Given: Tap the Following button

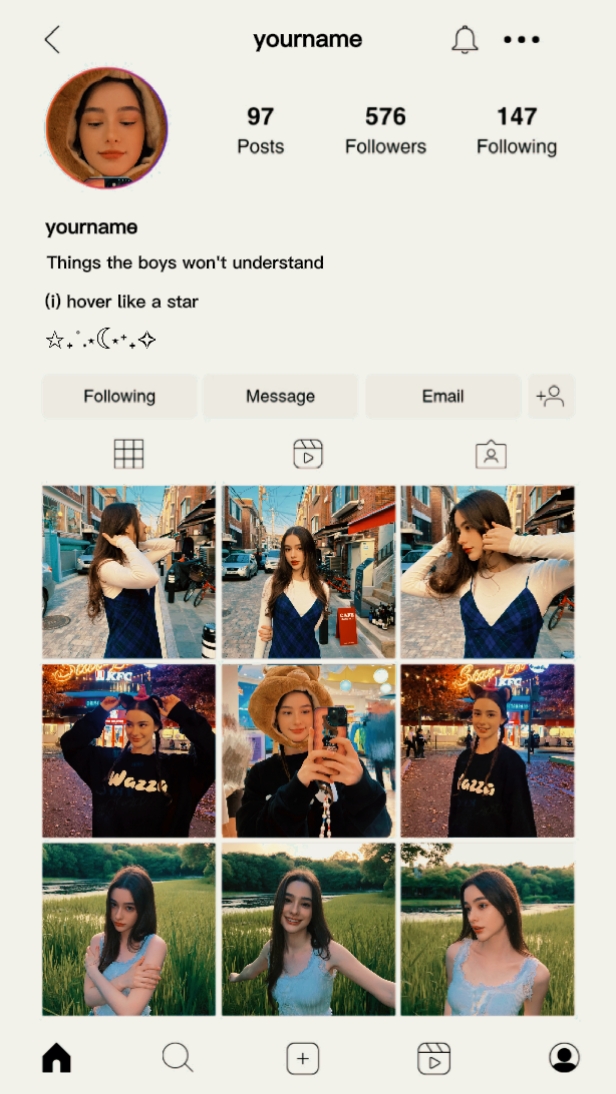Looking at the screenshot, I should 119,396.
